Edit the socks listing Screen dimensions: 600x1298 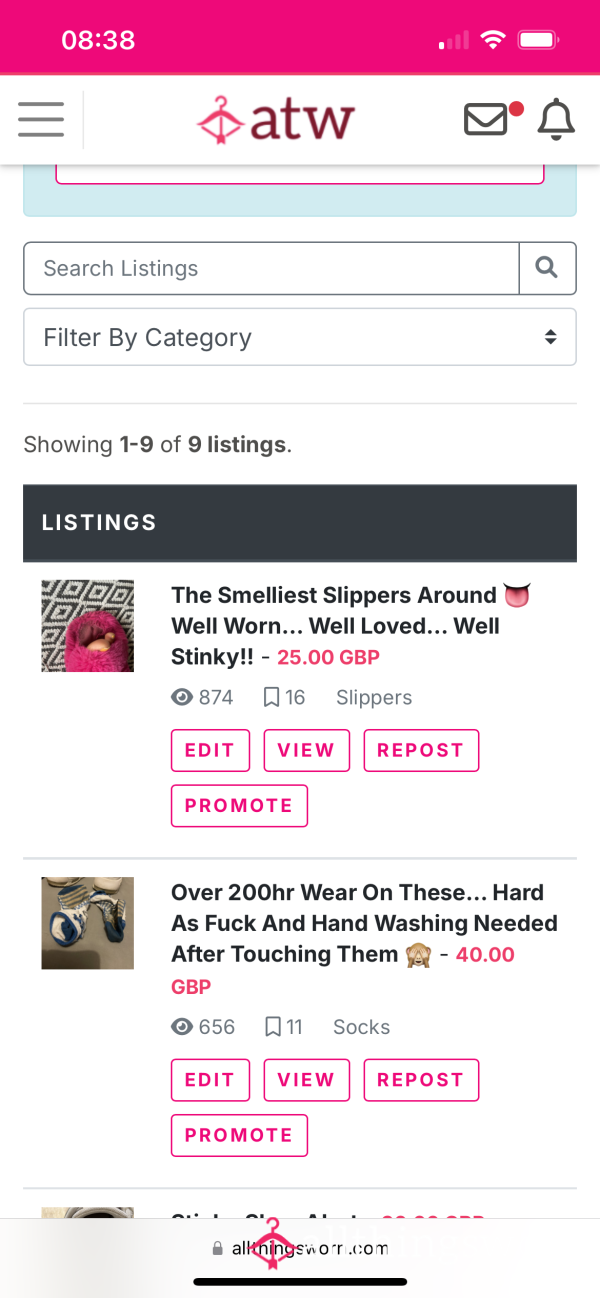pyautogui.click(x=210, y=1080)
